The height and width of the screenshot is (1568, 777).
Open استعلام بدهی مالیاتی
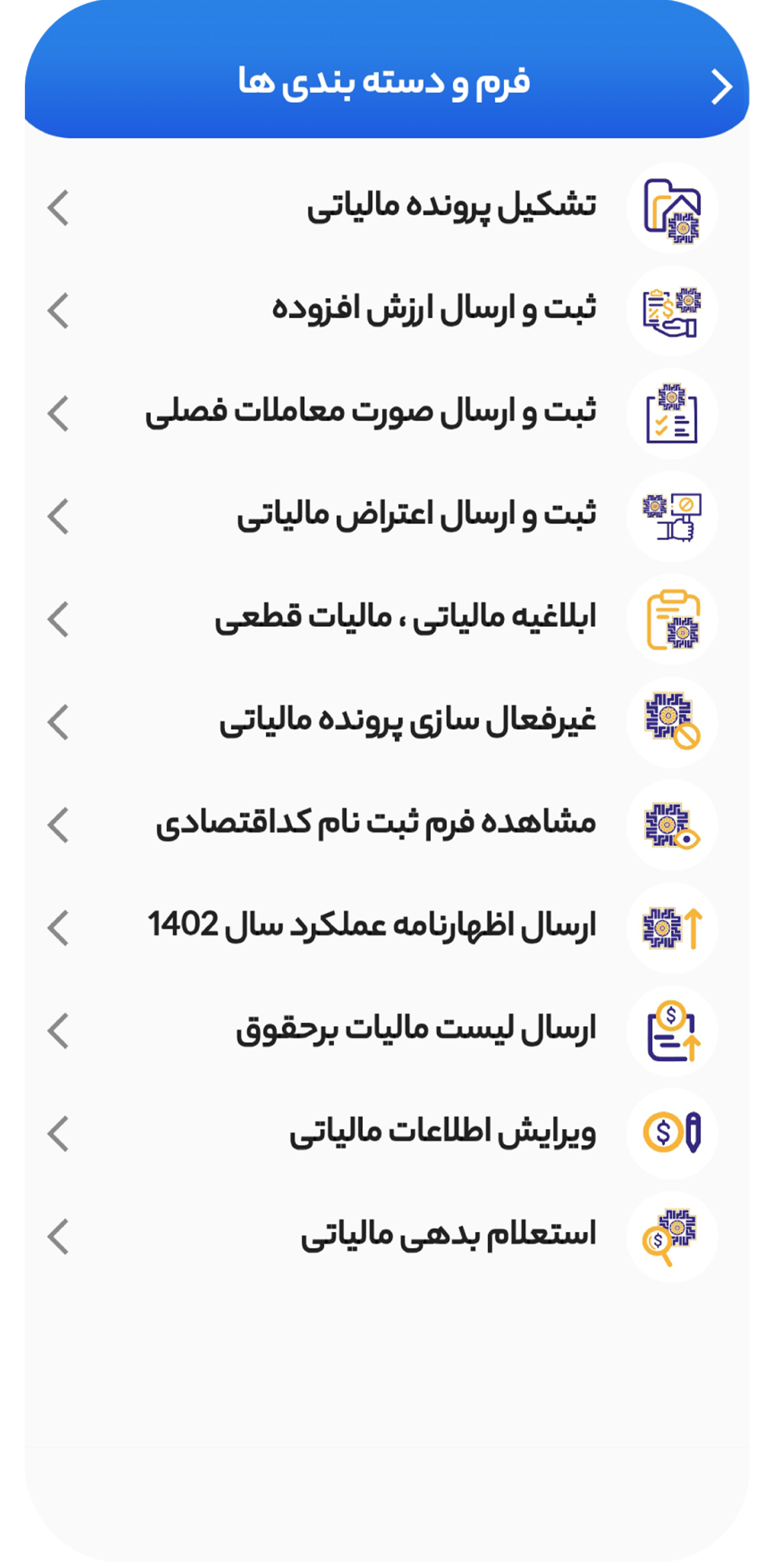click(x=449, y=1236)
